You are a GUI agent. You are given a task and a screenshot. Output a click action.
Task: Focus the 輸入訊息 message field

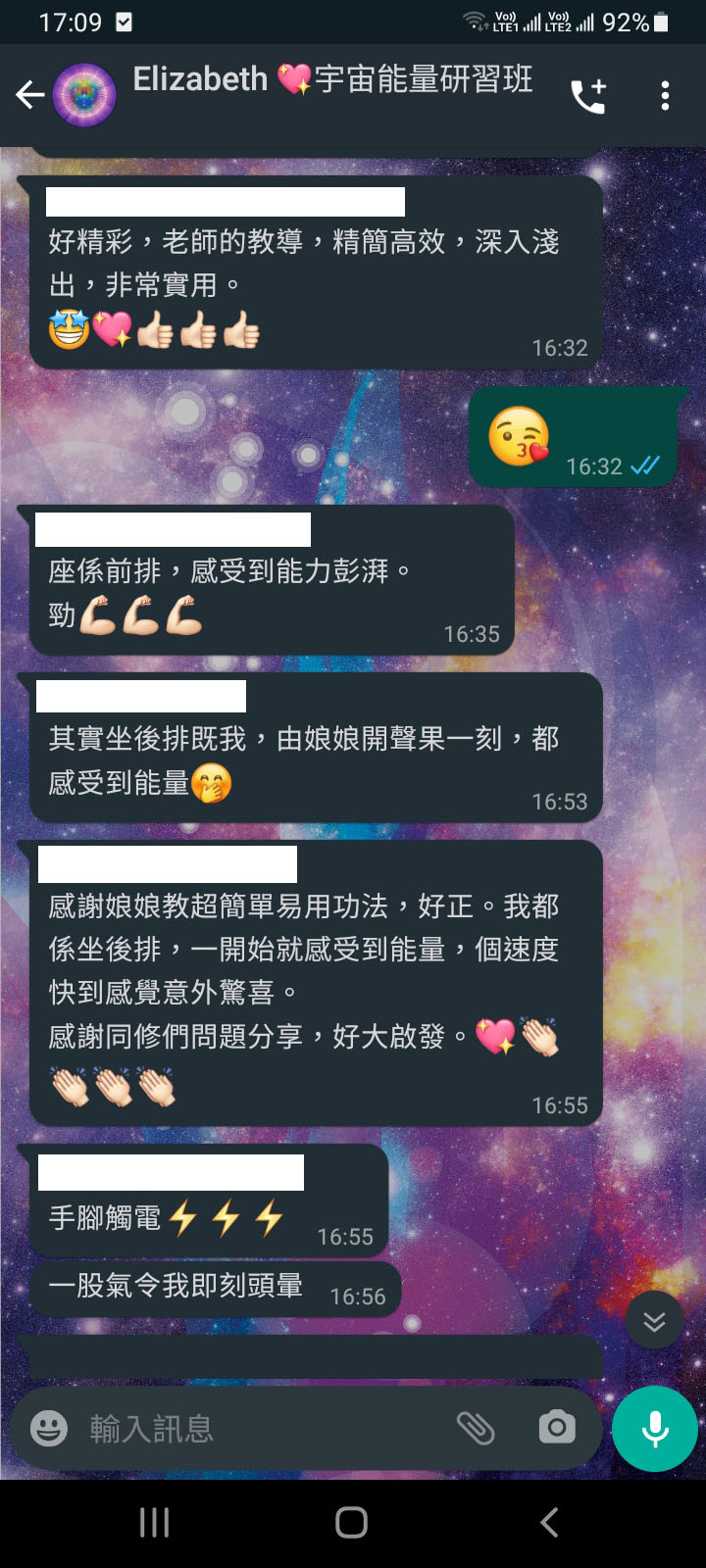pyautogui.click(x=265, y=1429)
